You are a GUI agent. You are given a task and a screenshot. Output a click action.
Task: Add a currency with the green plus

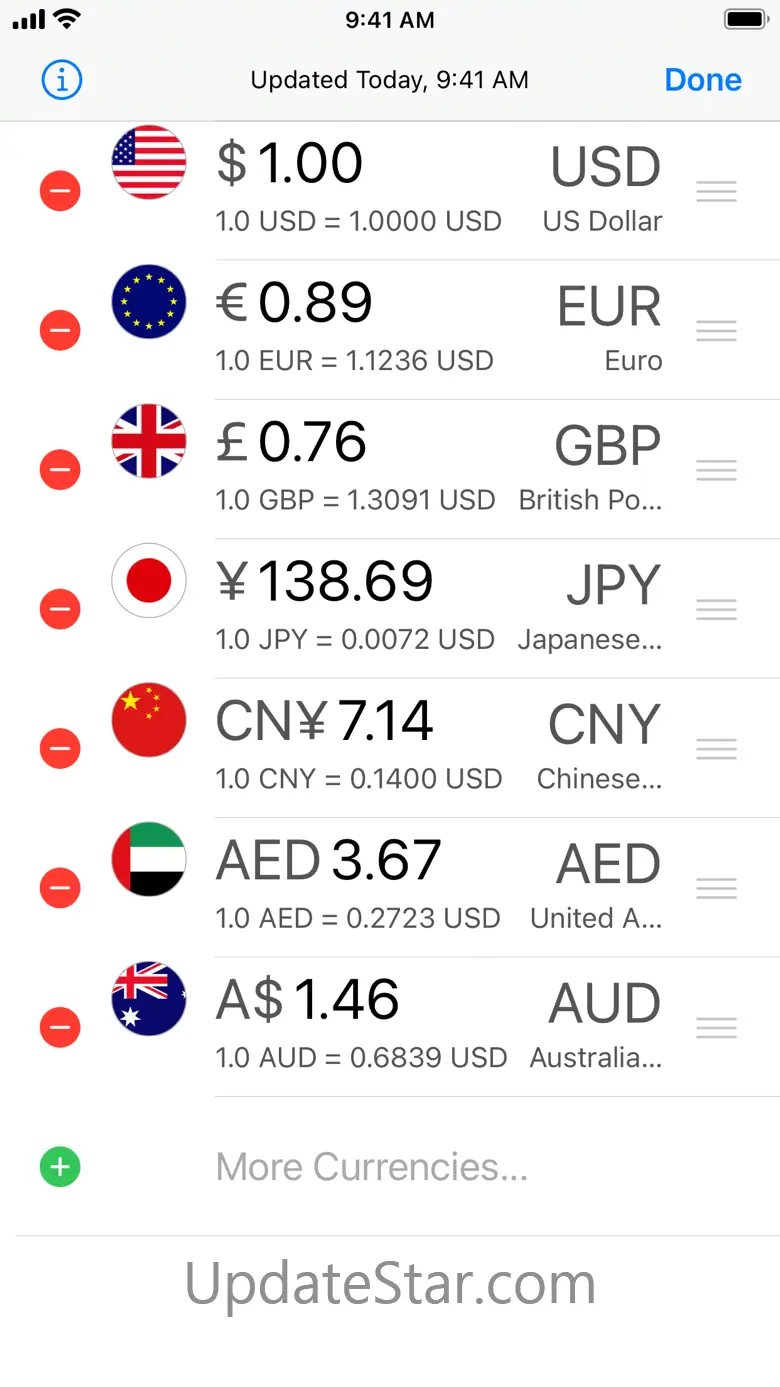(x=60, y=1166)
